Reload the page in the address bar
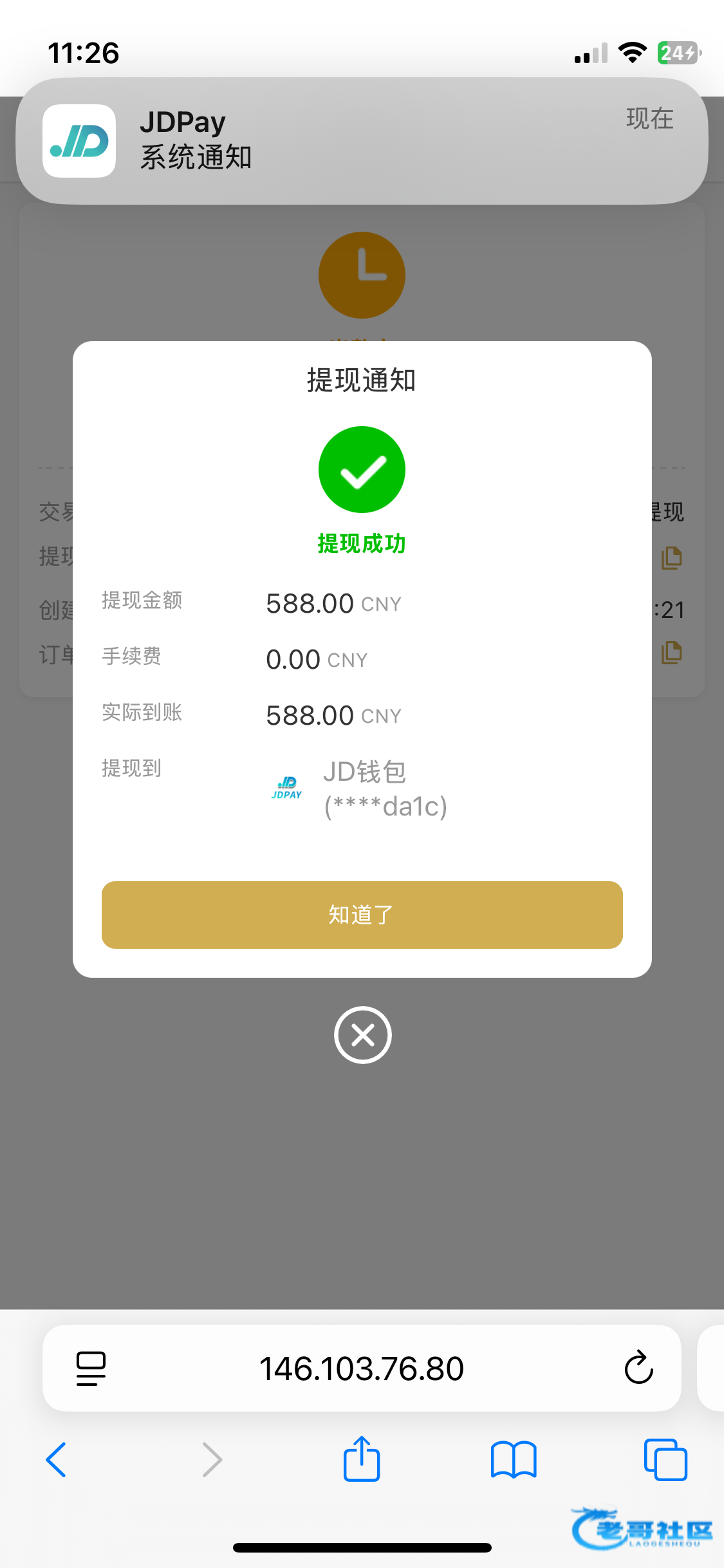 pos(638,1368)
